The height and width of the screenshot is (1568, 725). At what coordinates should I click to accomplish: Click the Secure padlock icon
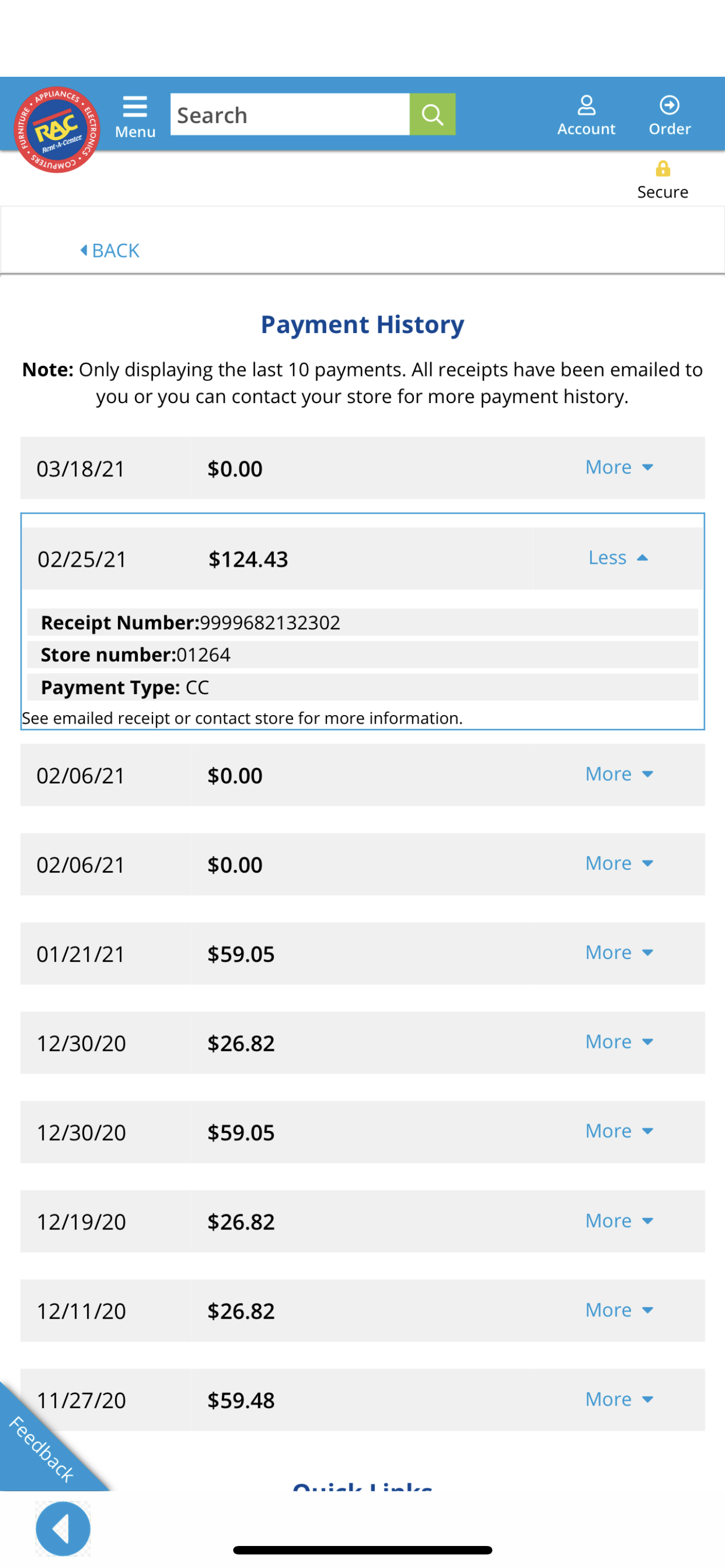click(x=663, y=169)
